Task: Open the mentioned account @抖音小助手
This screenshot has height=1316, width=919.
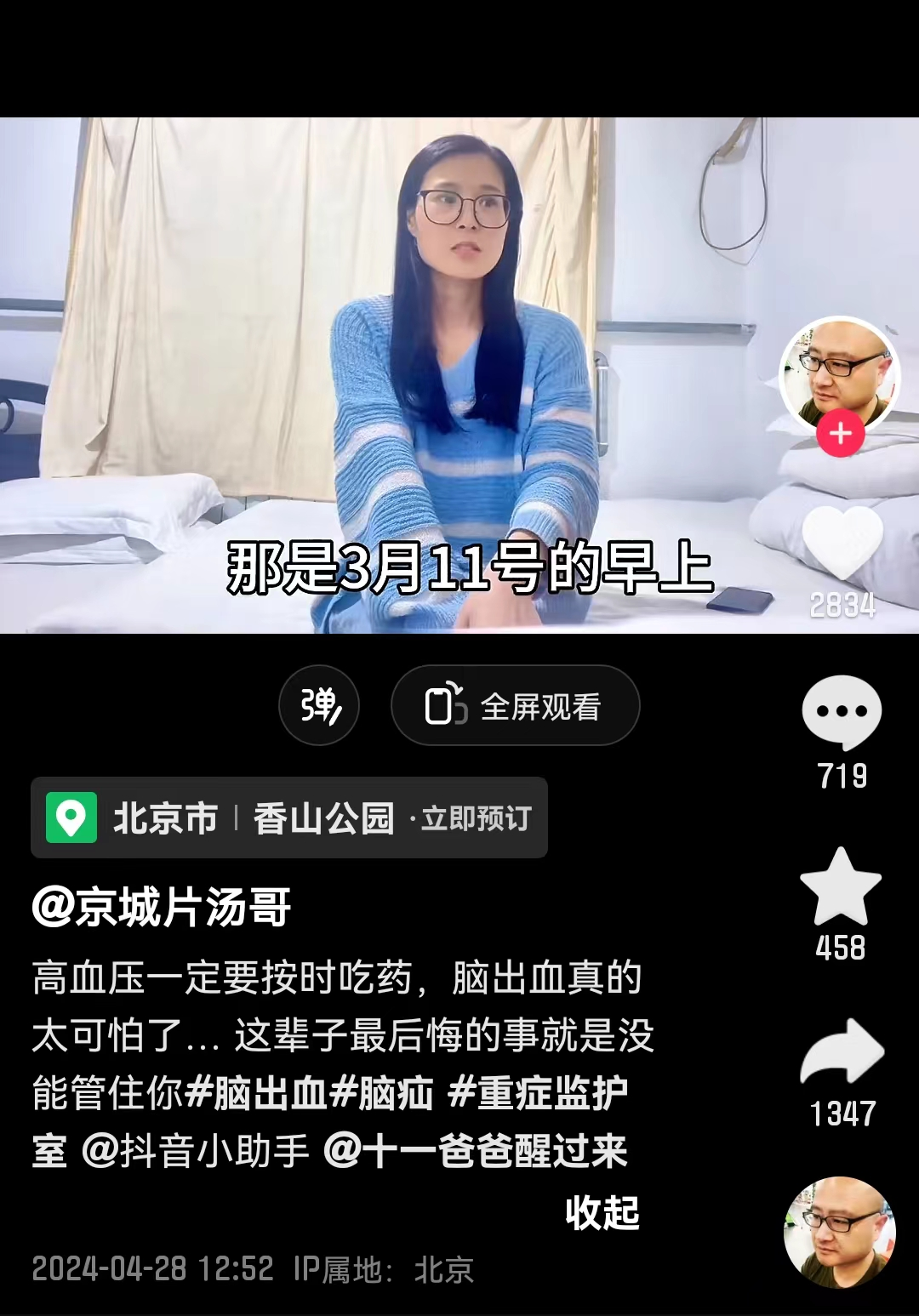Action: tap(196, 1152)
